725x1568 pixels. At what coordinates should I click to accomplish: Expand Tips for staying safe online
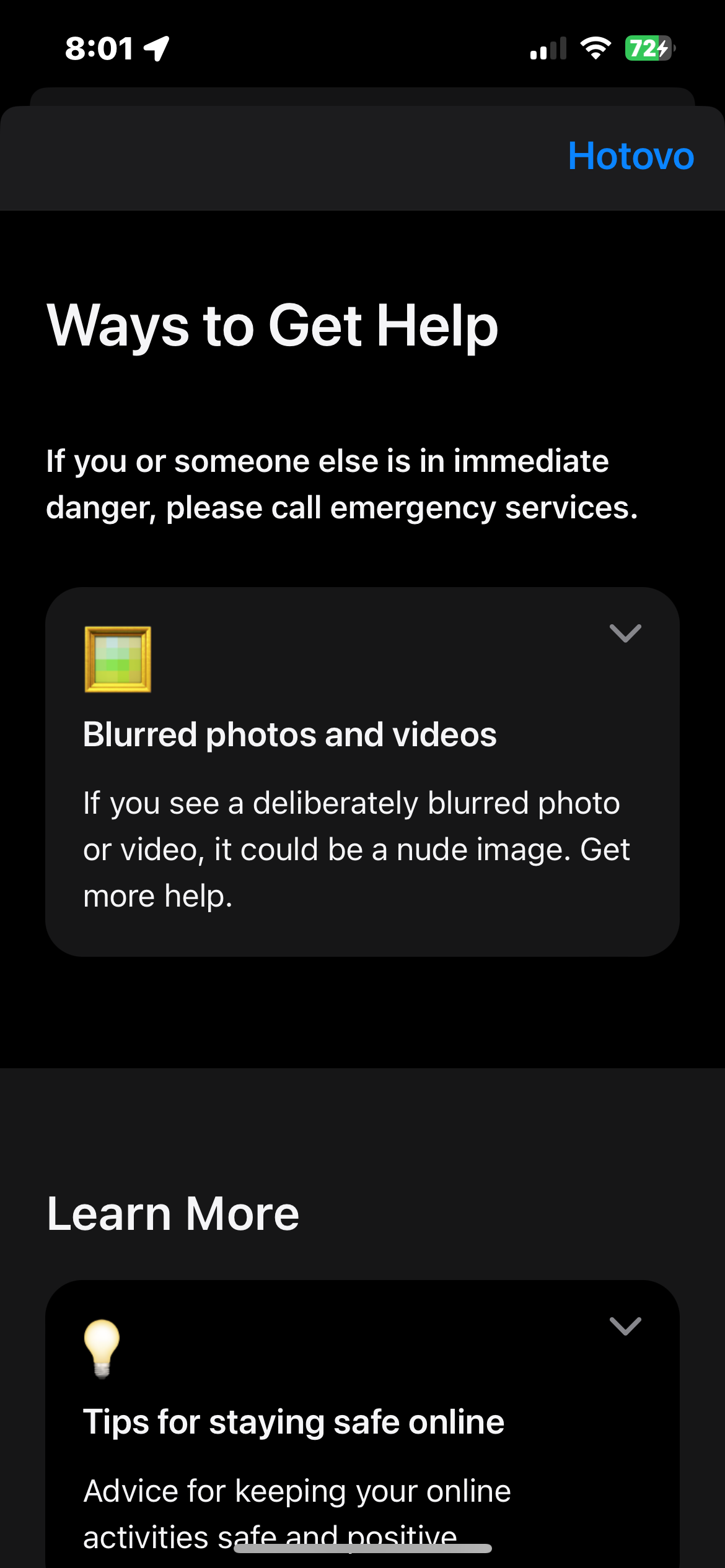point(625,1326)
